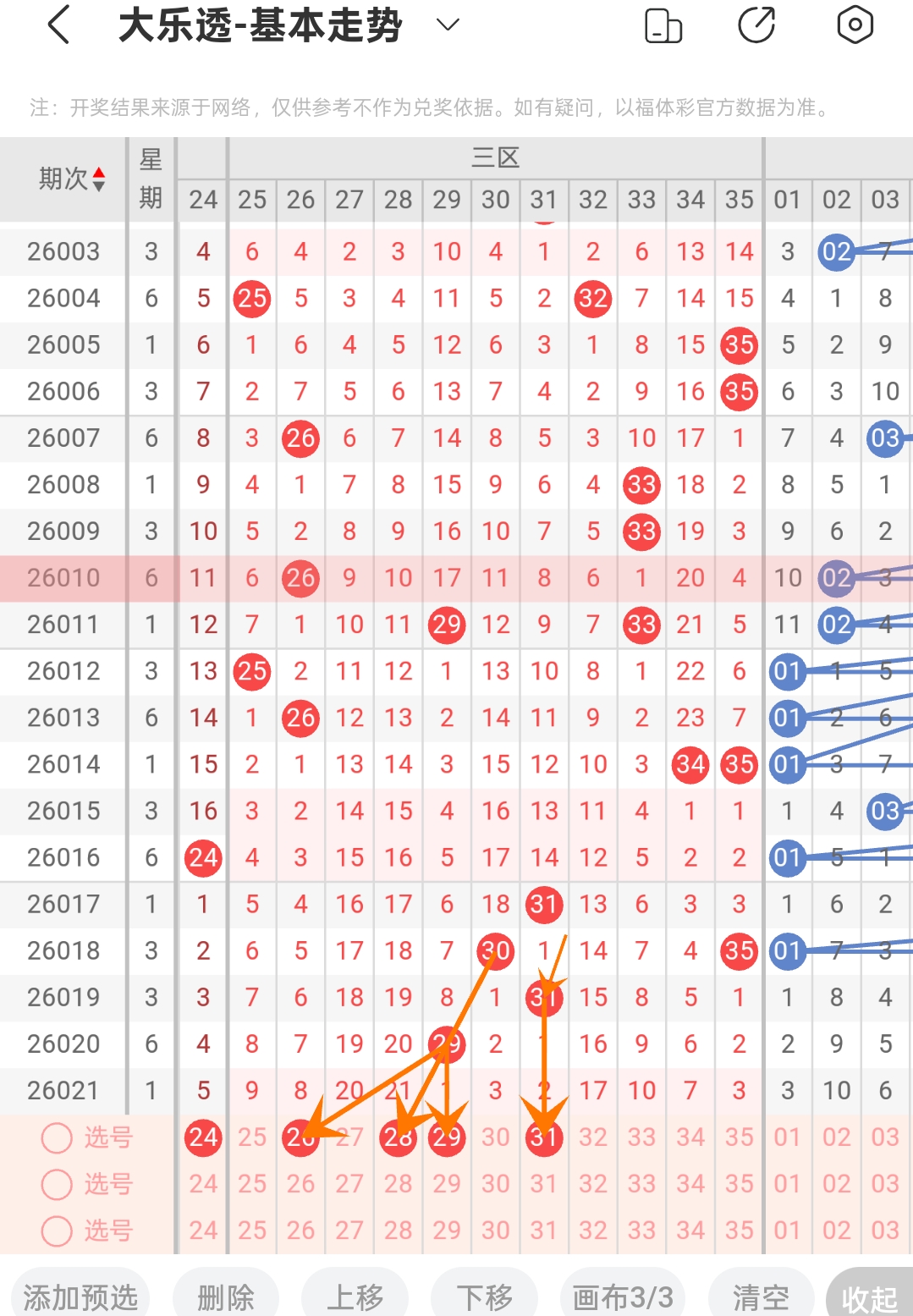Select the first 选号 radio button
This screenshot has height=1316, width=913.
click(58, 1137)
